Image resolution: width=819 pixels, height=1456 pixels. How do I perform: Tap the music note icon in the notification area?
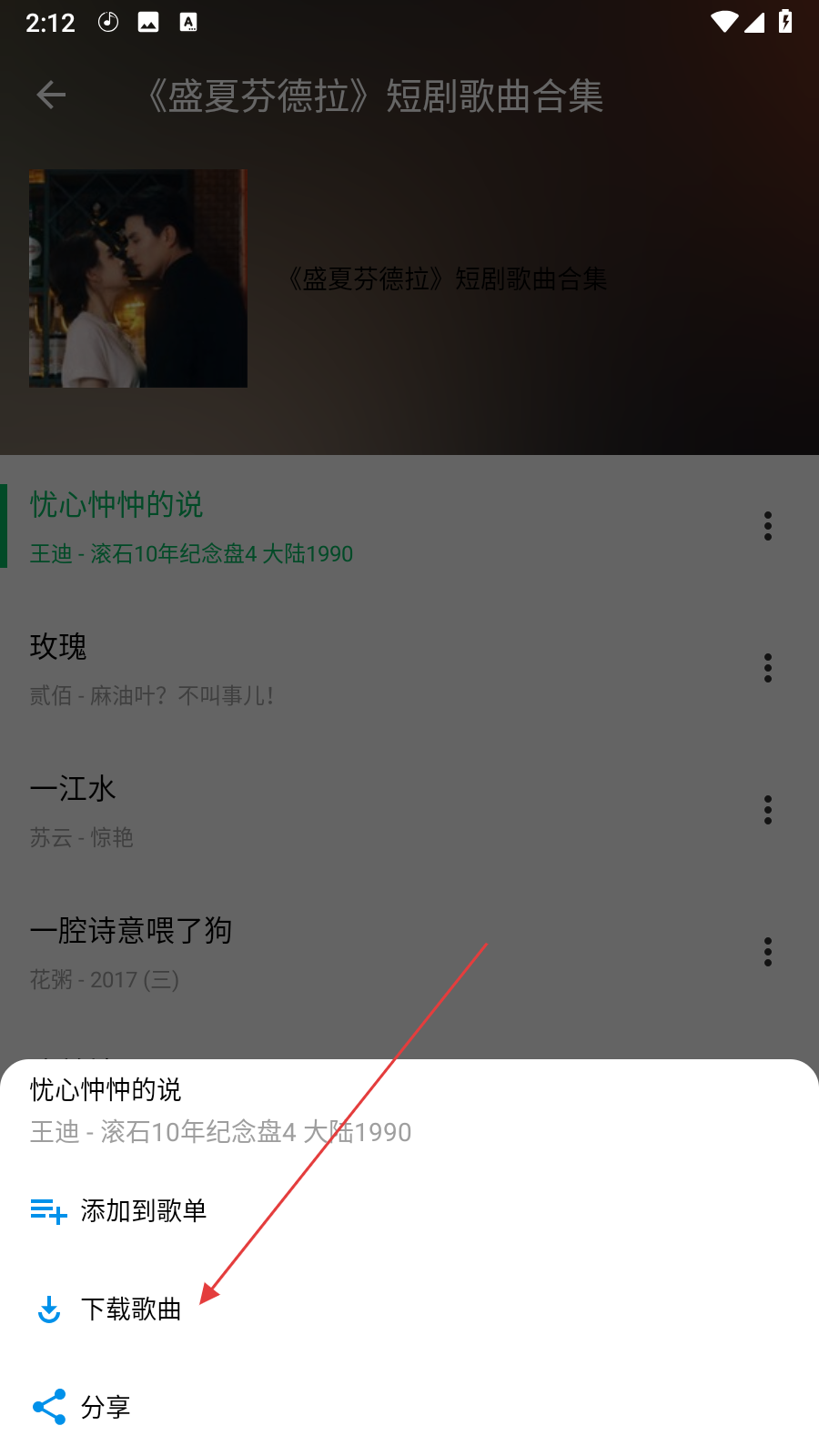[x=108, y=22]
